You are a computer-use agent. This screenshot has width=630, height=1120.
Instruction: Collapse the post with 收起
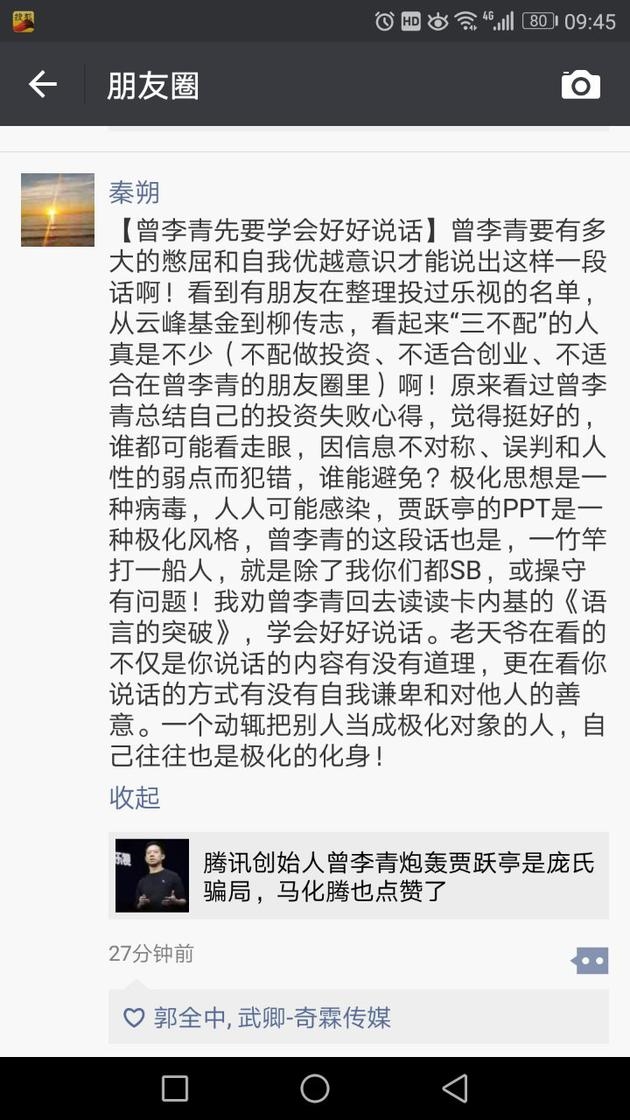click(134, 797)
